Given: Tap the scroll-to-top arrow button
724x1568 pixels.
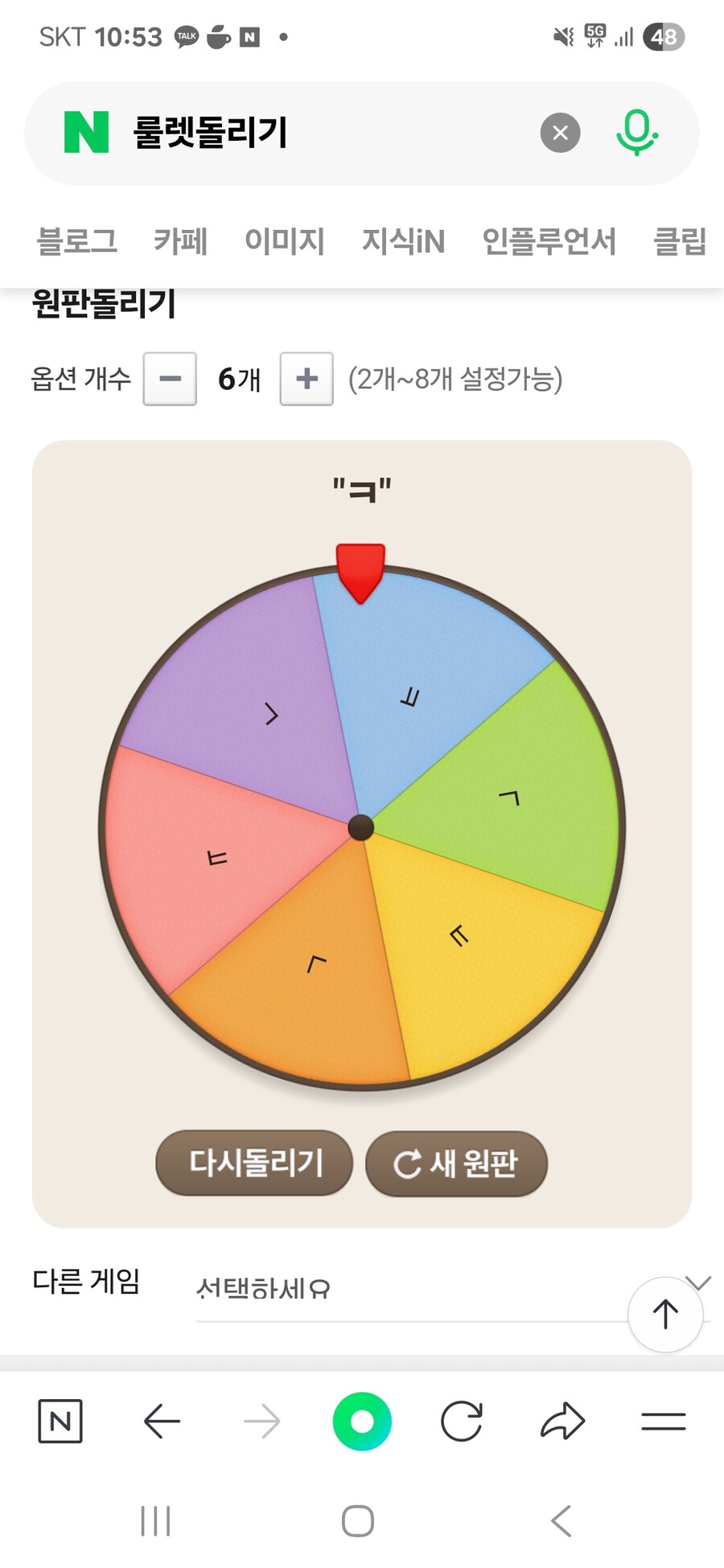Looking at the screenshot, I should point(665,1315).
